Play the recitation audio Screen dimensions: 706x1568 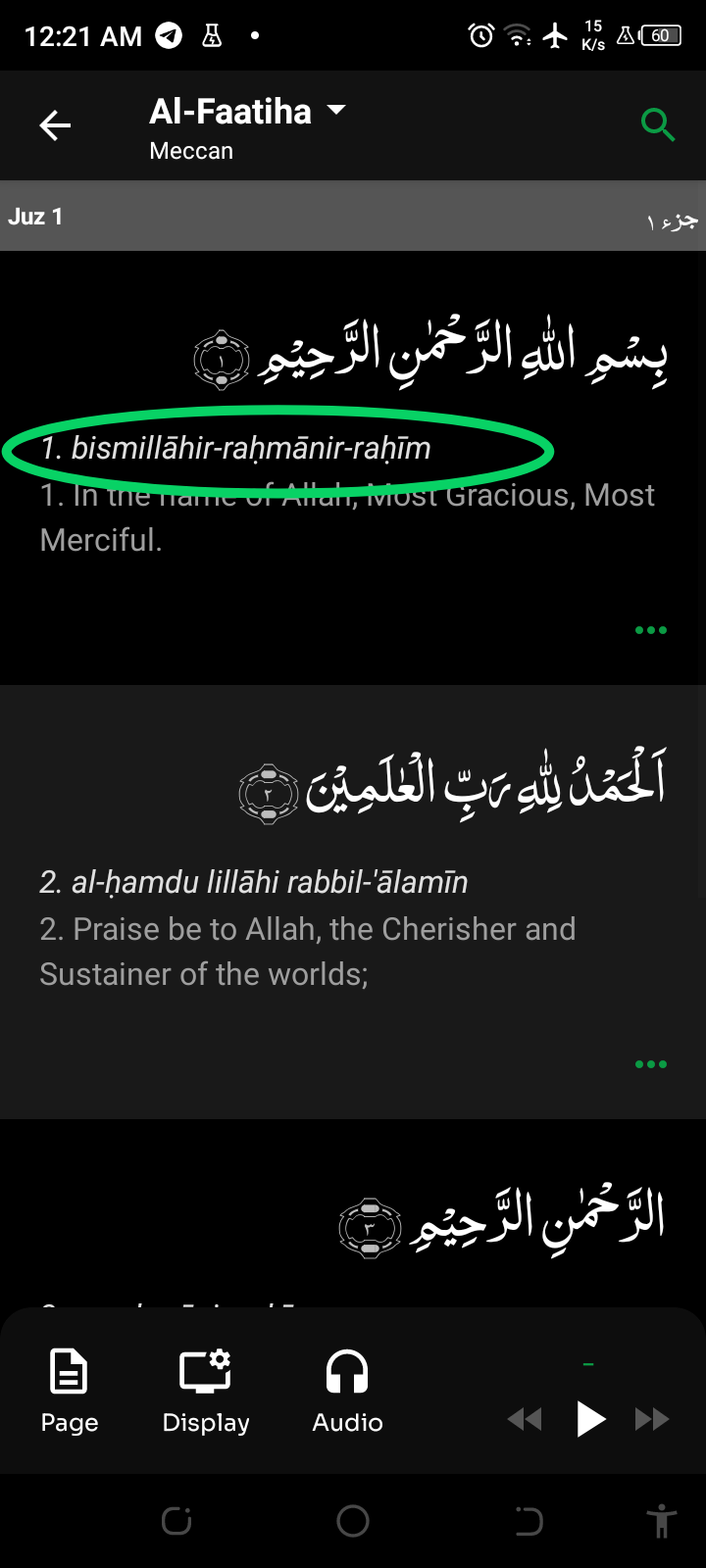click(589, 1418)
